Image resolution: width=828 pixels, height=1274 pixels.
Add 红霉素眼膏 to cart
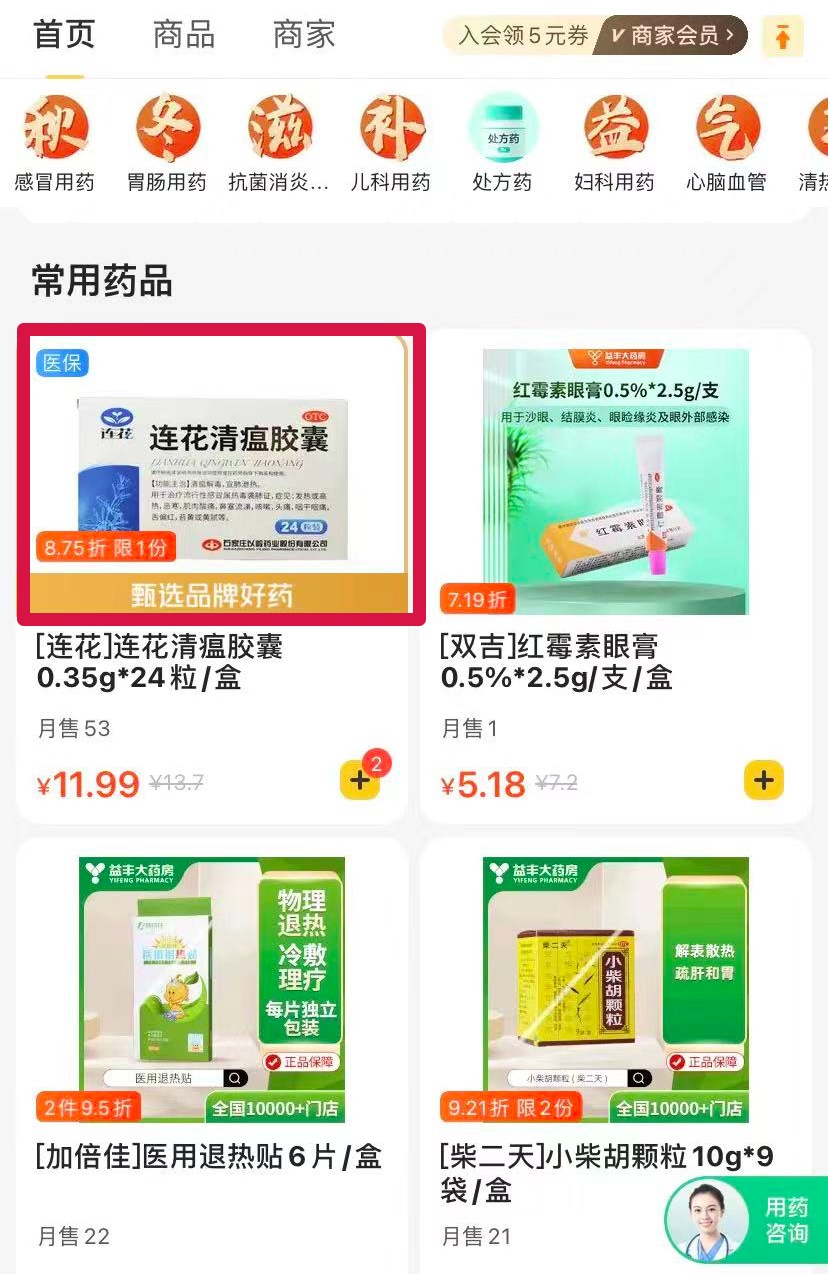[x=764, y=781]
